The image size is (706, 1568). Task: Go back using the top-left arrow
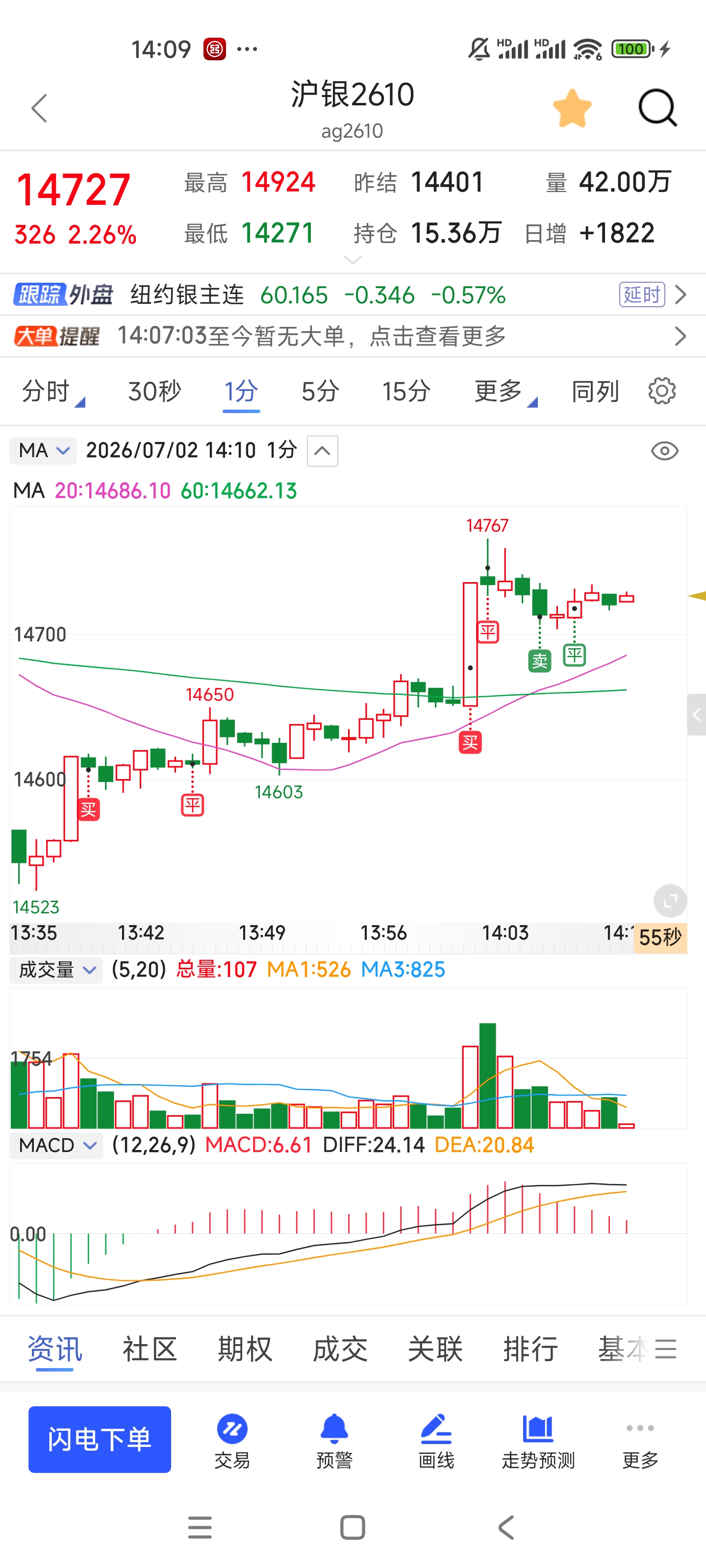coord(40,108)
